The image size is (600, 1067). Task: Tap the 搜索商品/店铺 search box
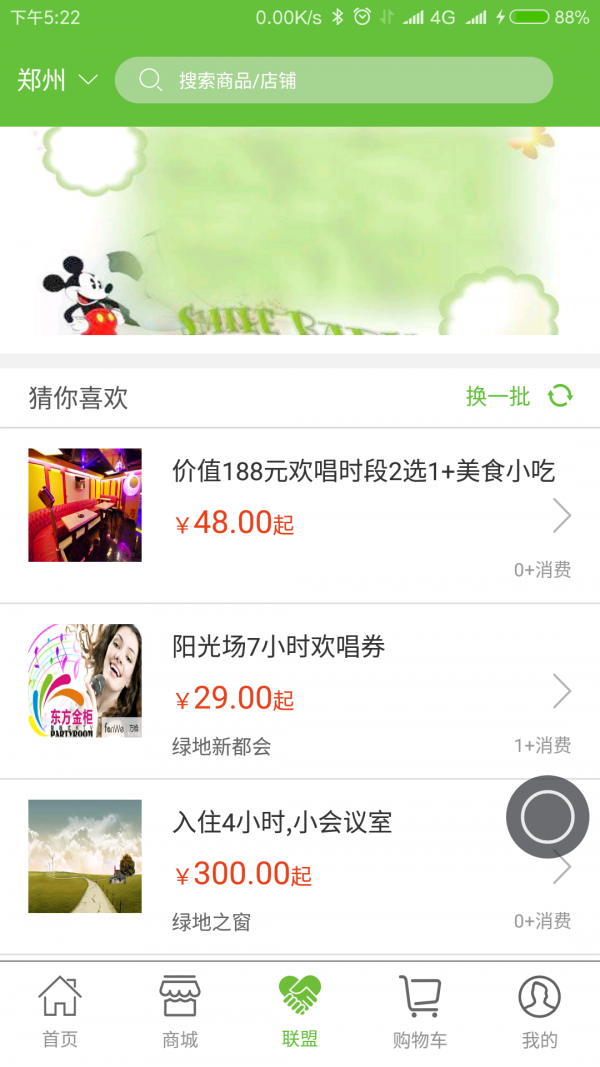click(x=333, y=80)
